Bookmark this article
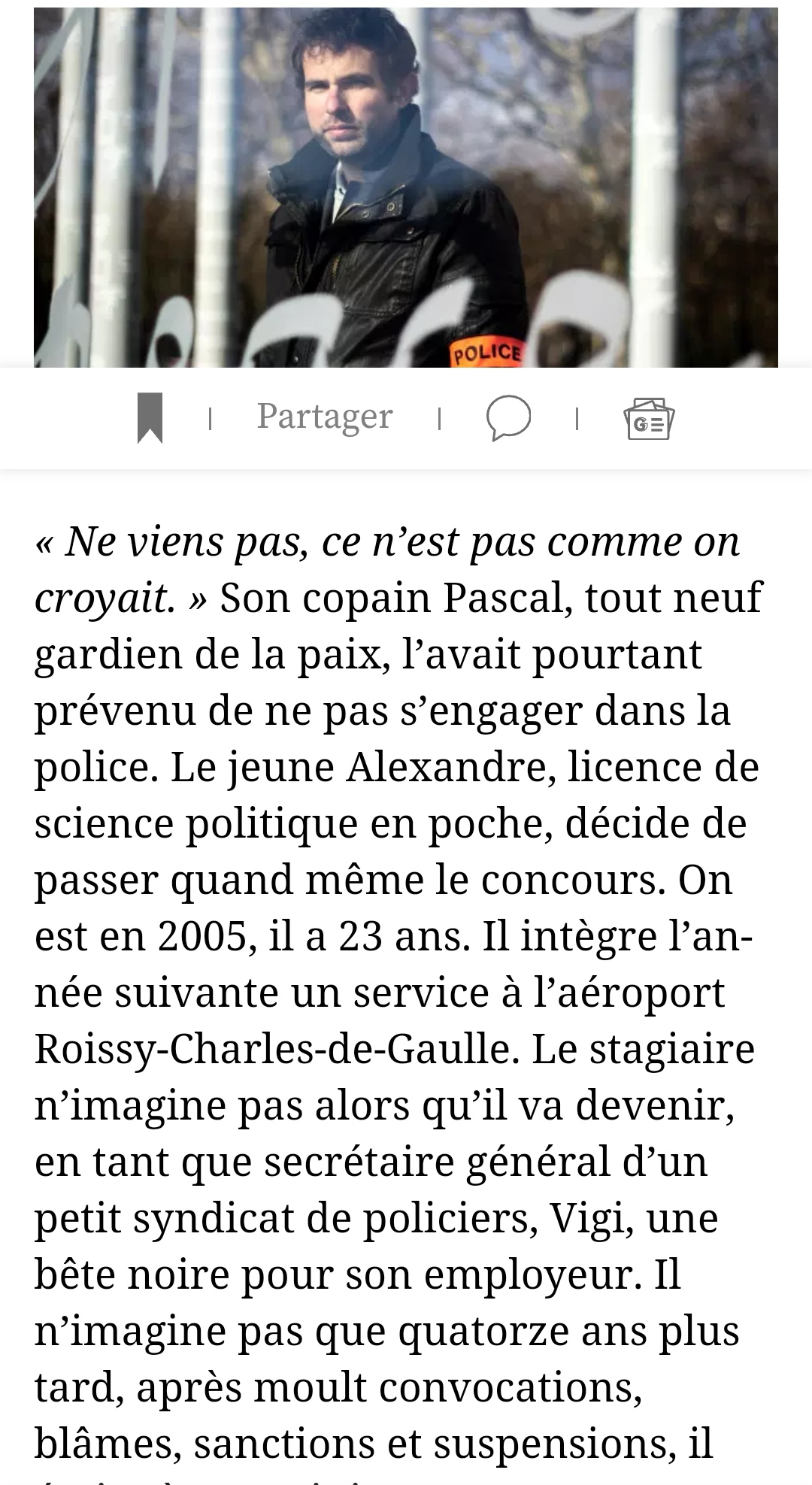The image size is (812, 1485). click(x=150, y=418)
